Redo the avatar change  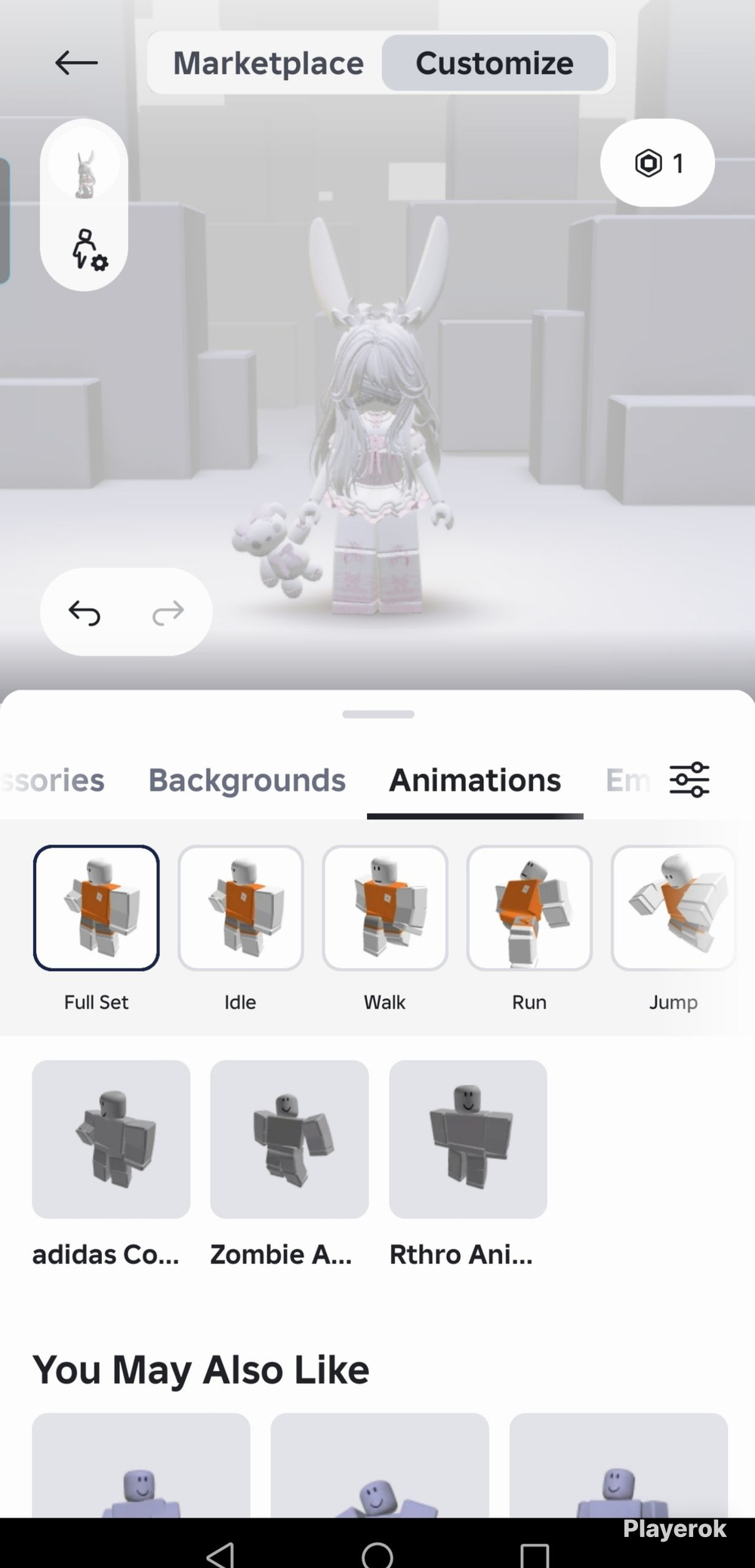coord(168,613)
